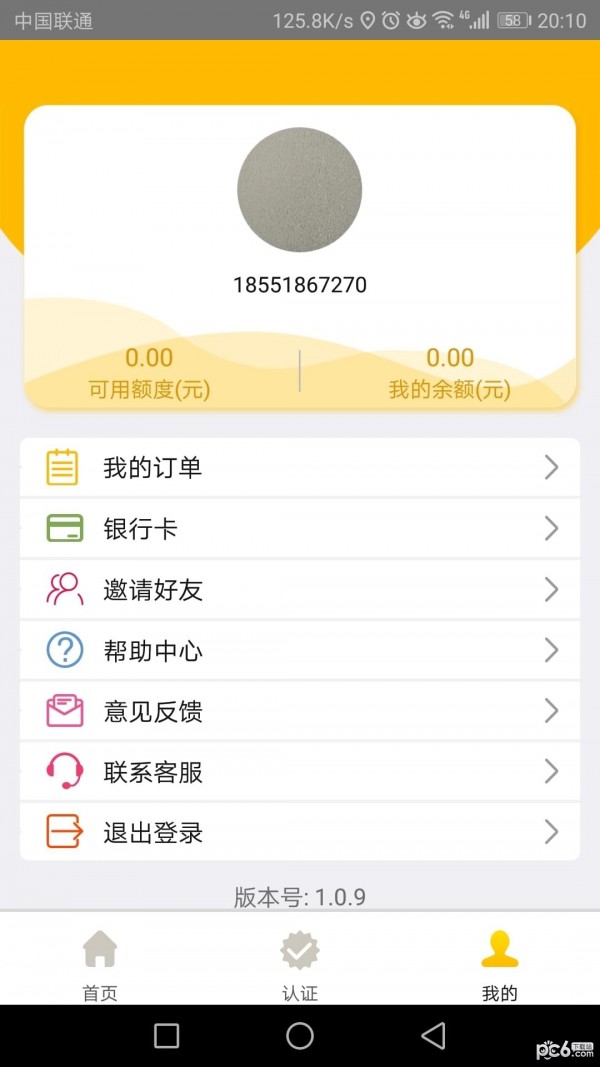Switch to the 首页 home tab

point(100,963)
